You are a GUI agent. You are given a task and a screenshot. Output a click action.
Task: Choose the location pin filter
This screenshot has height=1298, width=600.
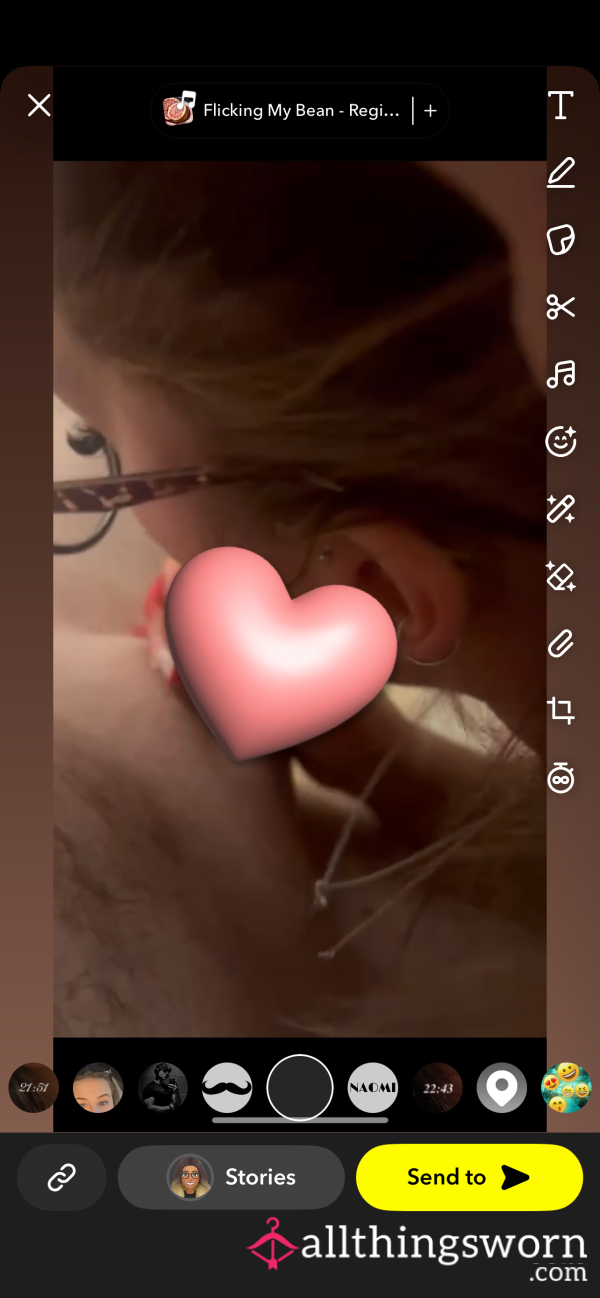pyautogui.click(x=501, y=1088)
